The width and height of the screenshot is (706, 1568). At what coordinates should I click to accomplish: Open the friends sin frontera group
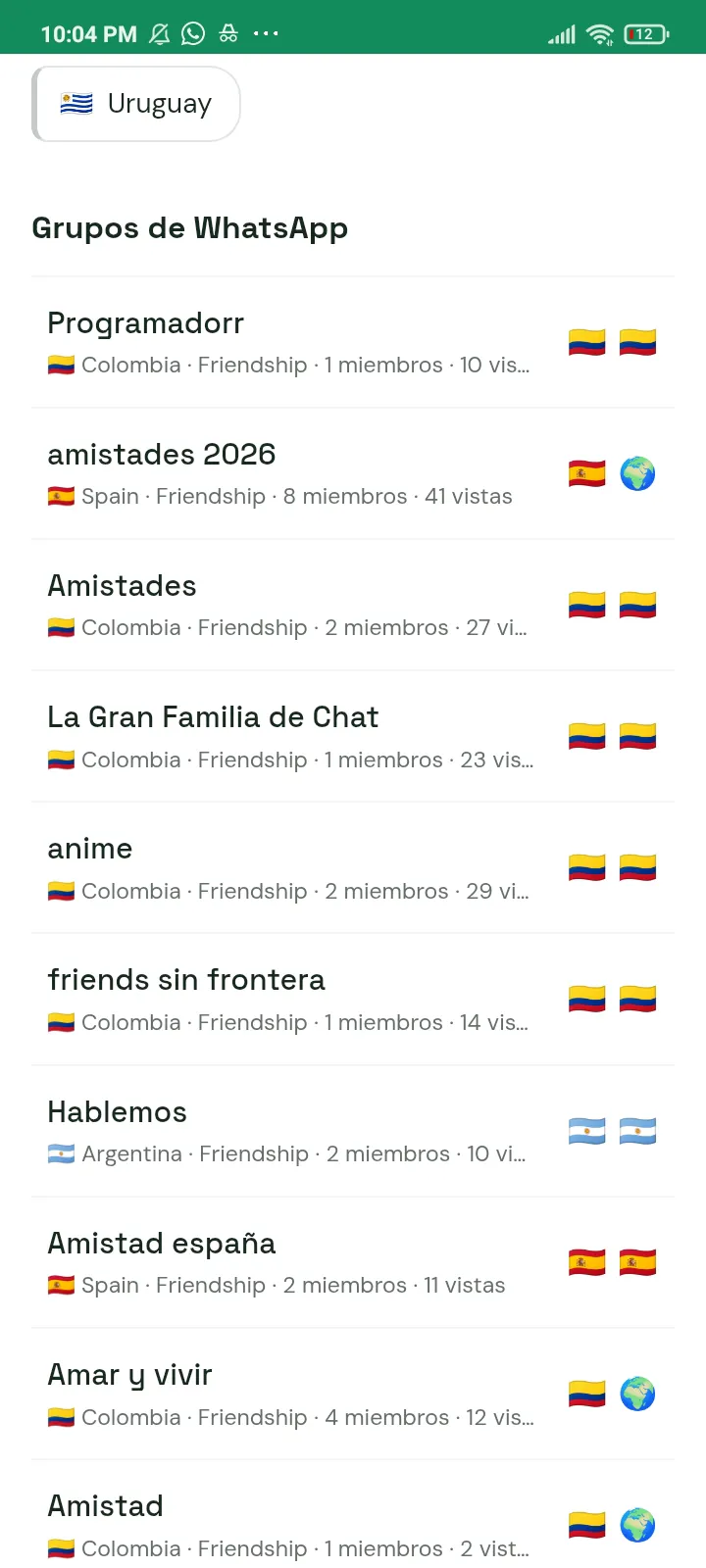(353, 999)
